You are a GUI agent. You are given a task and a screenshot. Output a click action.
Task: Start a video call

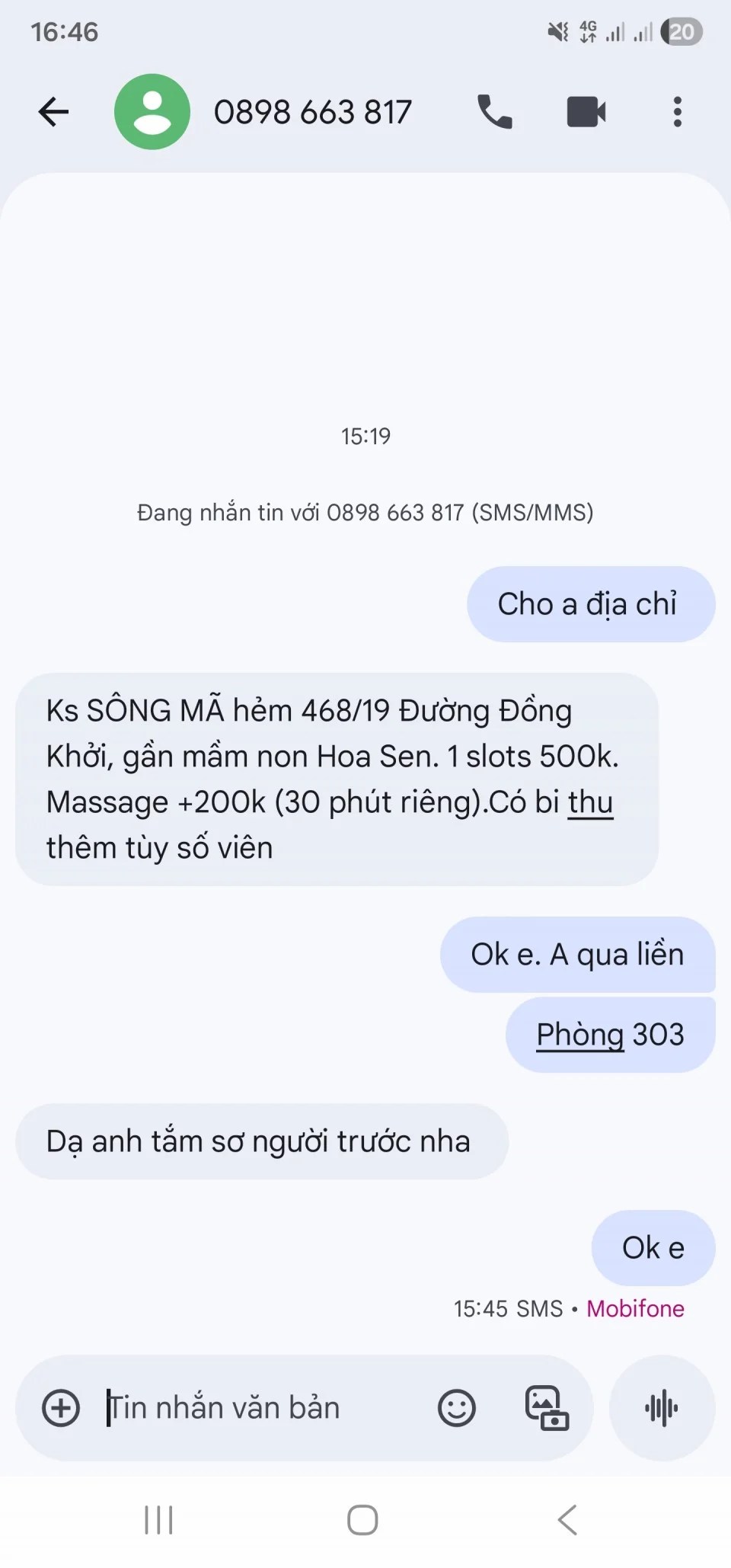click(x=586, y=112)
